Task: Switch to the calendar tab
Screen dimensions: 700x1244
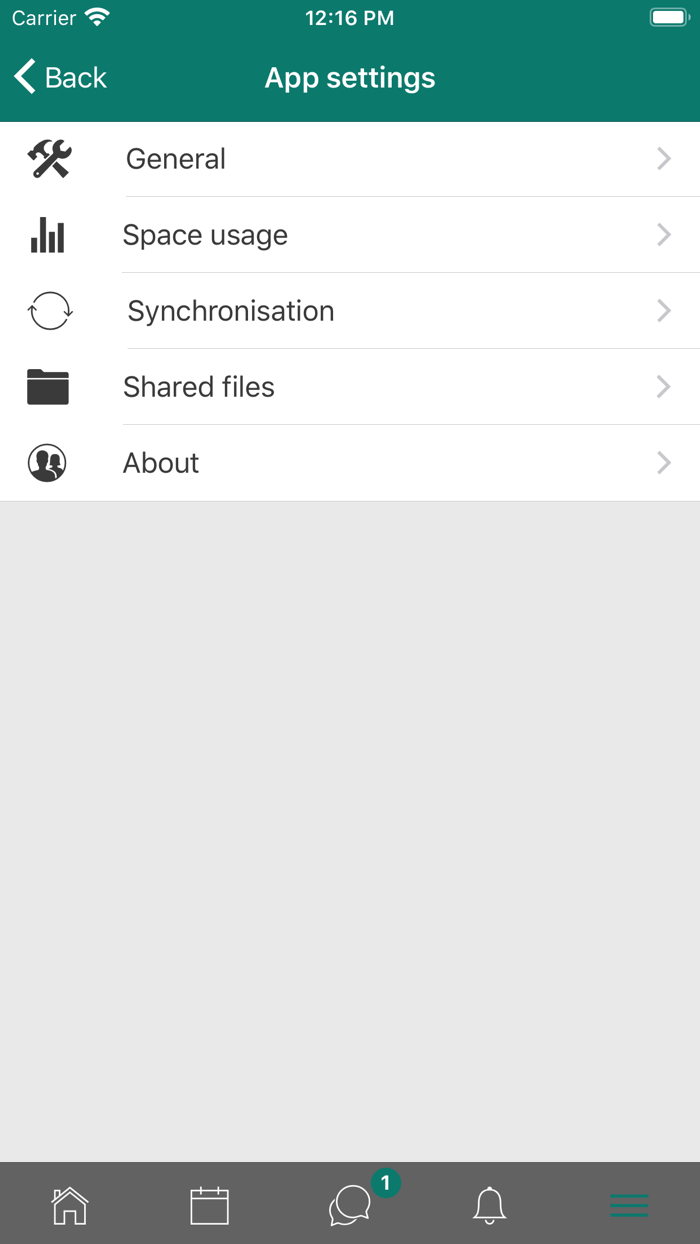Action: (x=210, y=1205)
